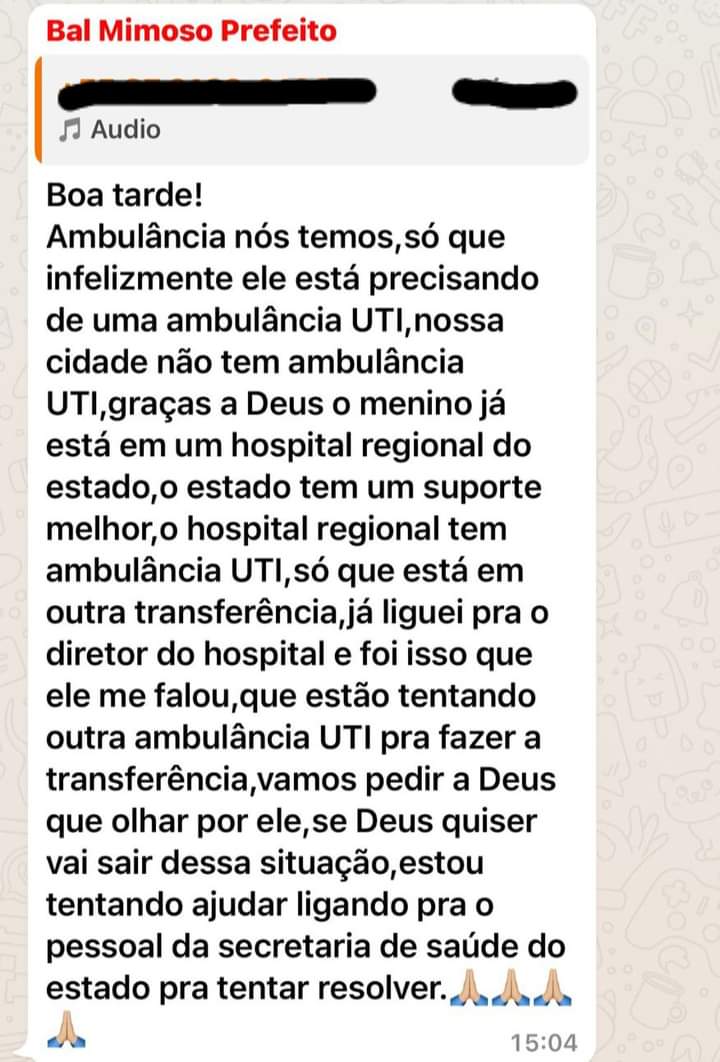Jump to the quoted Audio message

(x=310, y=111)
